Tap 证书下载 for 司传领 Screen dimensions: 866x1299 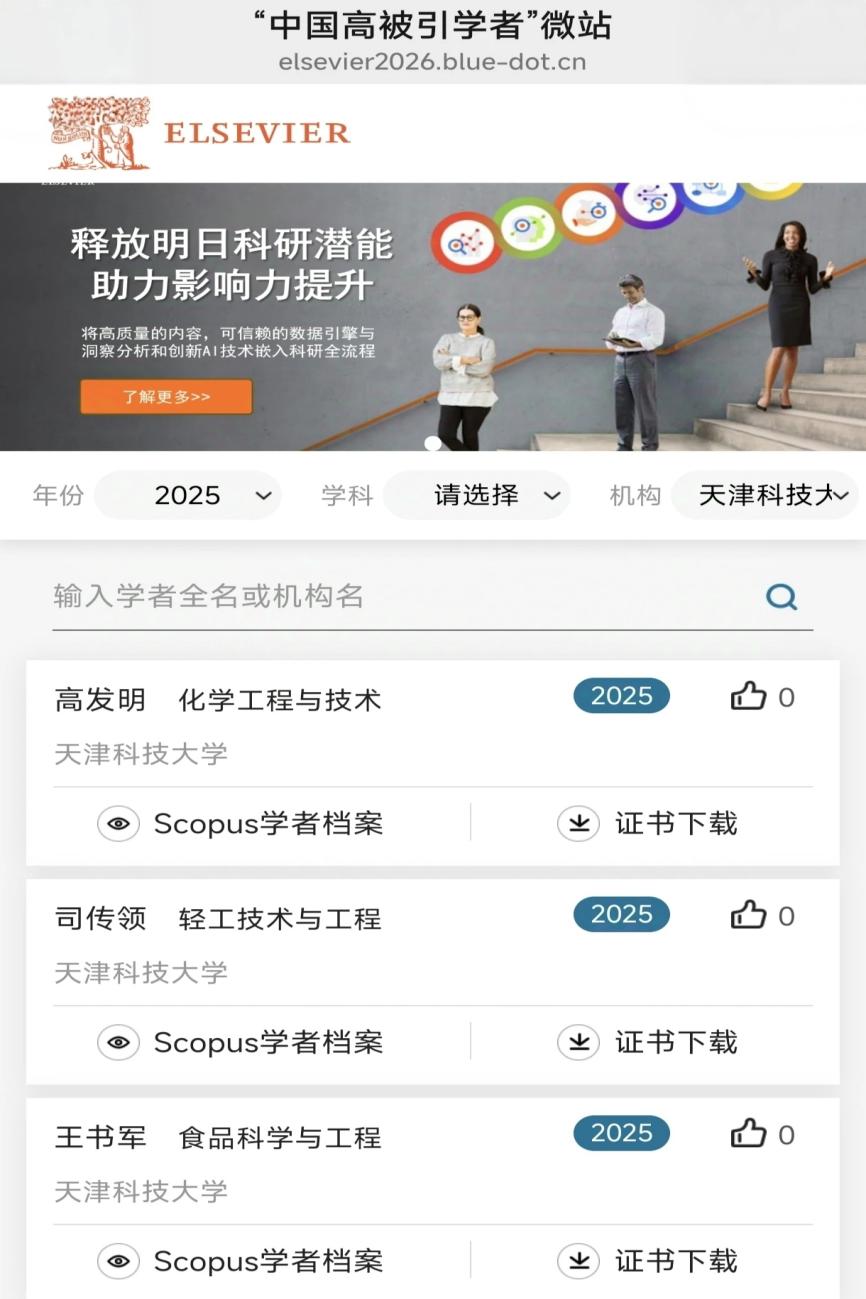click(648, 1043)
